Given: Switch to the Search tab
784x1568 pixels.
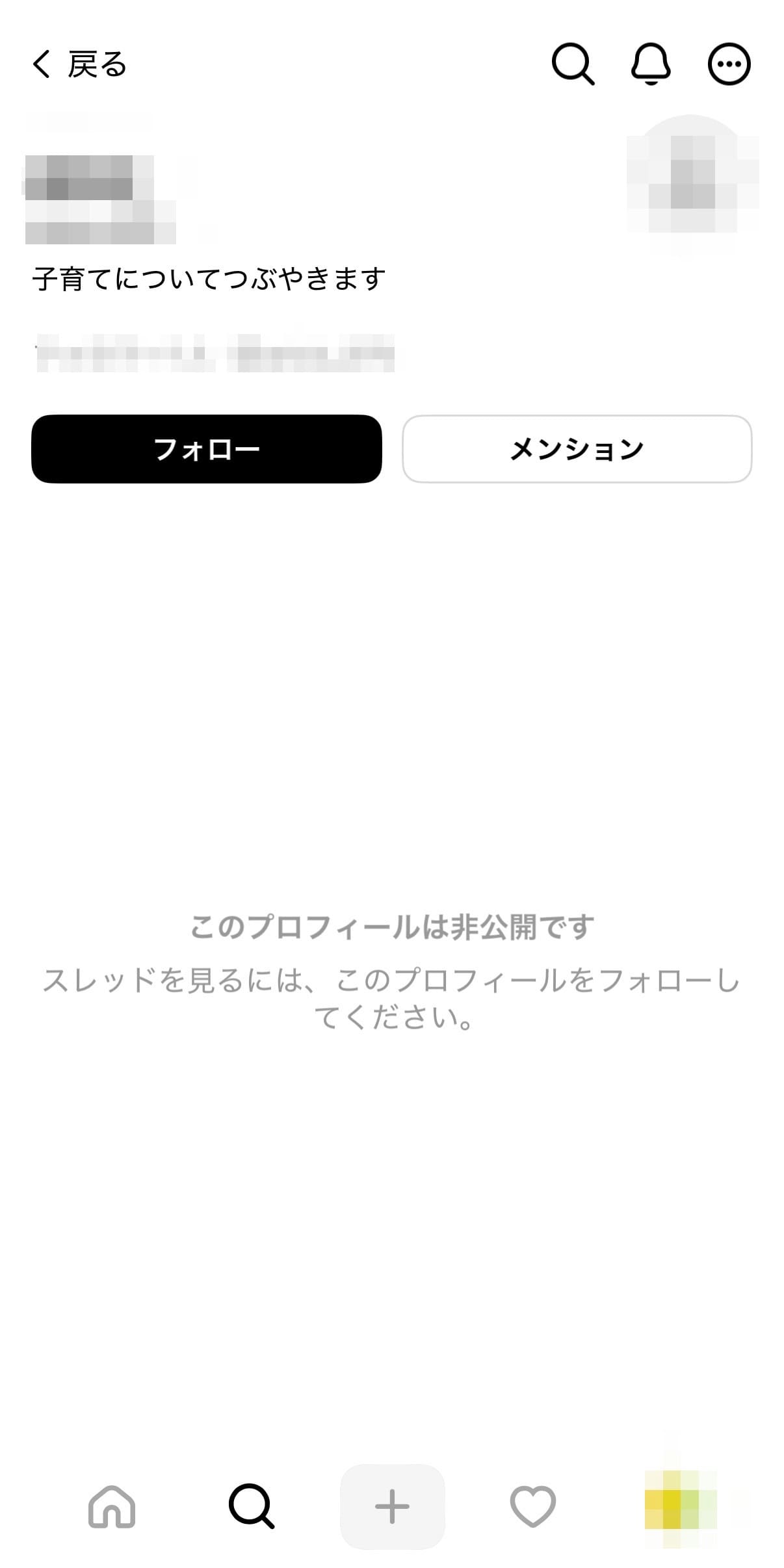Looking at the screenshot, I should pos(252,1506).
